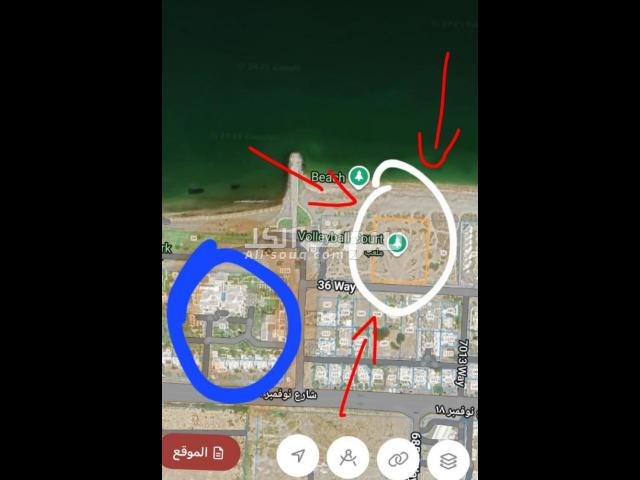Tap the red الموقع button
Screen dimensions: 640x480
(x=200, y=452)
